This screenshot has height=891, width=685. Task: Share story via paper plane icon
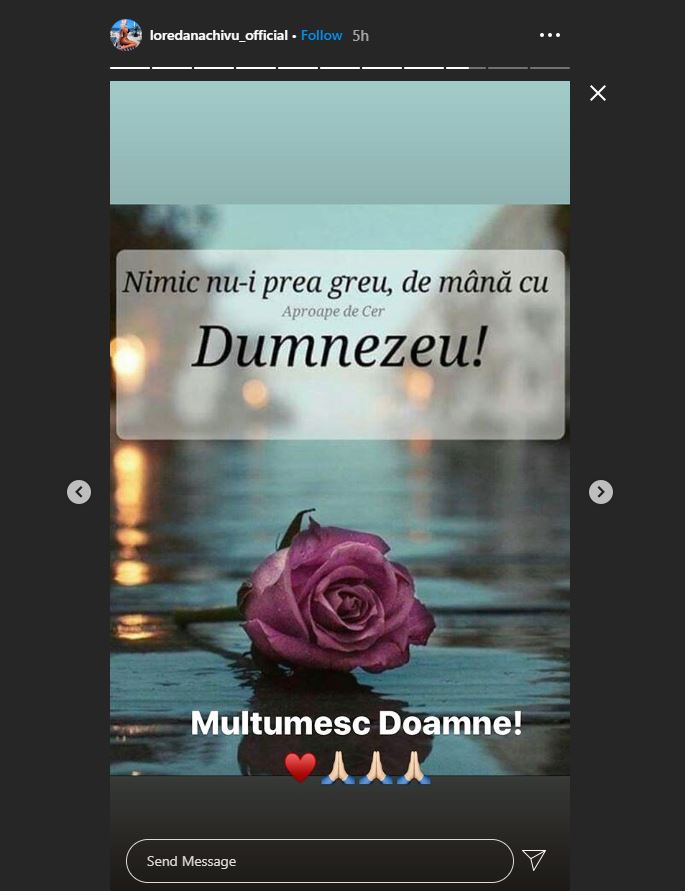coord(535,860)
